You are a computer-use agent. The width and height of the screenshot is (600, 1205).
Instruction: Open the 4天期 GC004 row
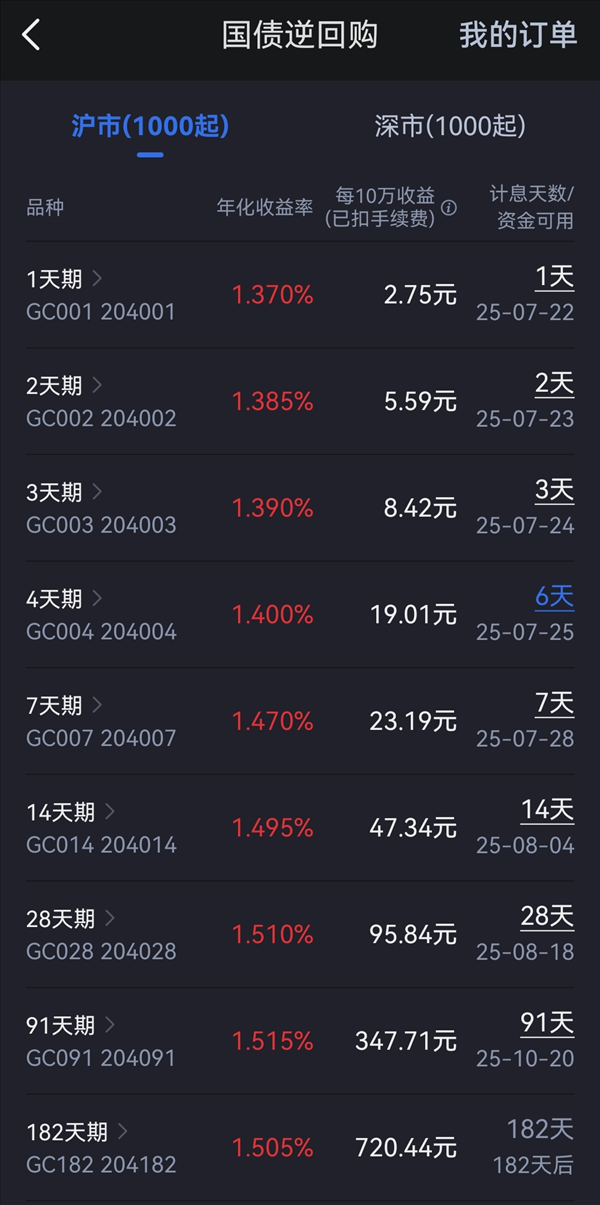[x=300, y=615]
